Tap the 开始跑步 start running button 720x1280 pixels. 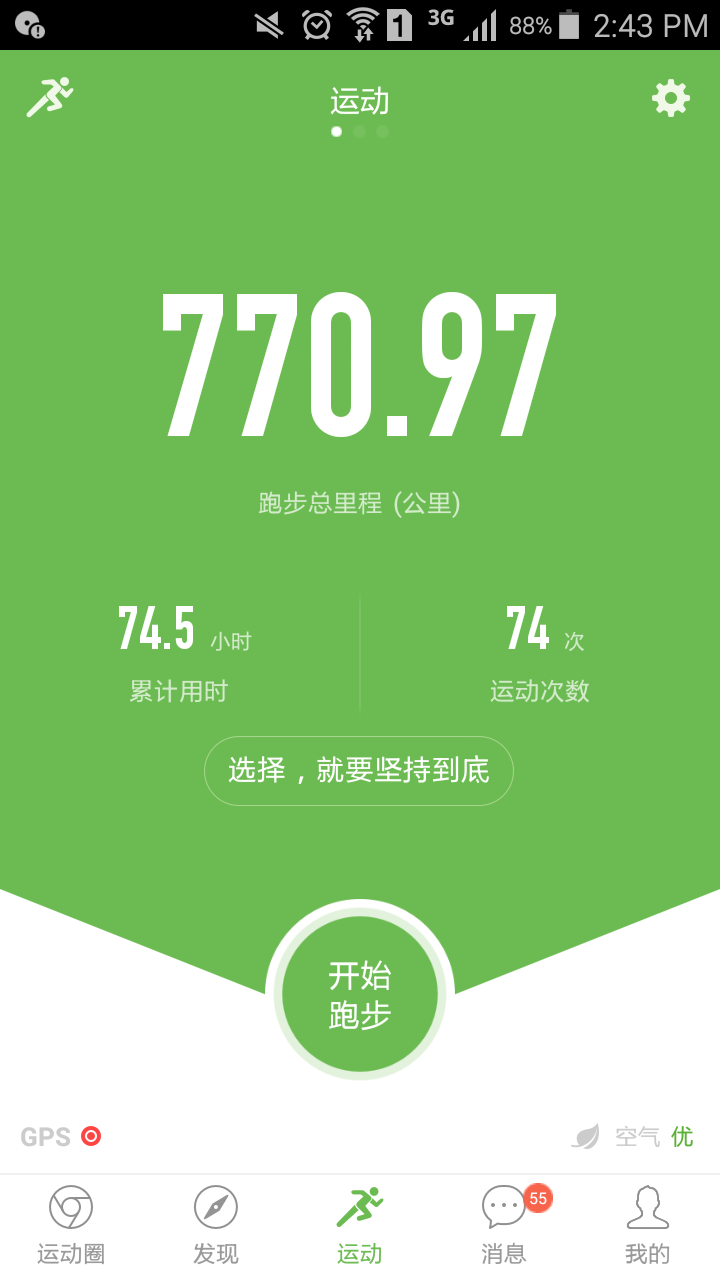(x=360, y=994)
